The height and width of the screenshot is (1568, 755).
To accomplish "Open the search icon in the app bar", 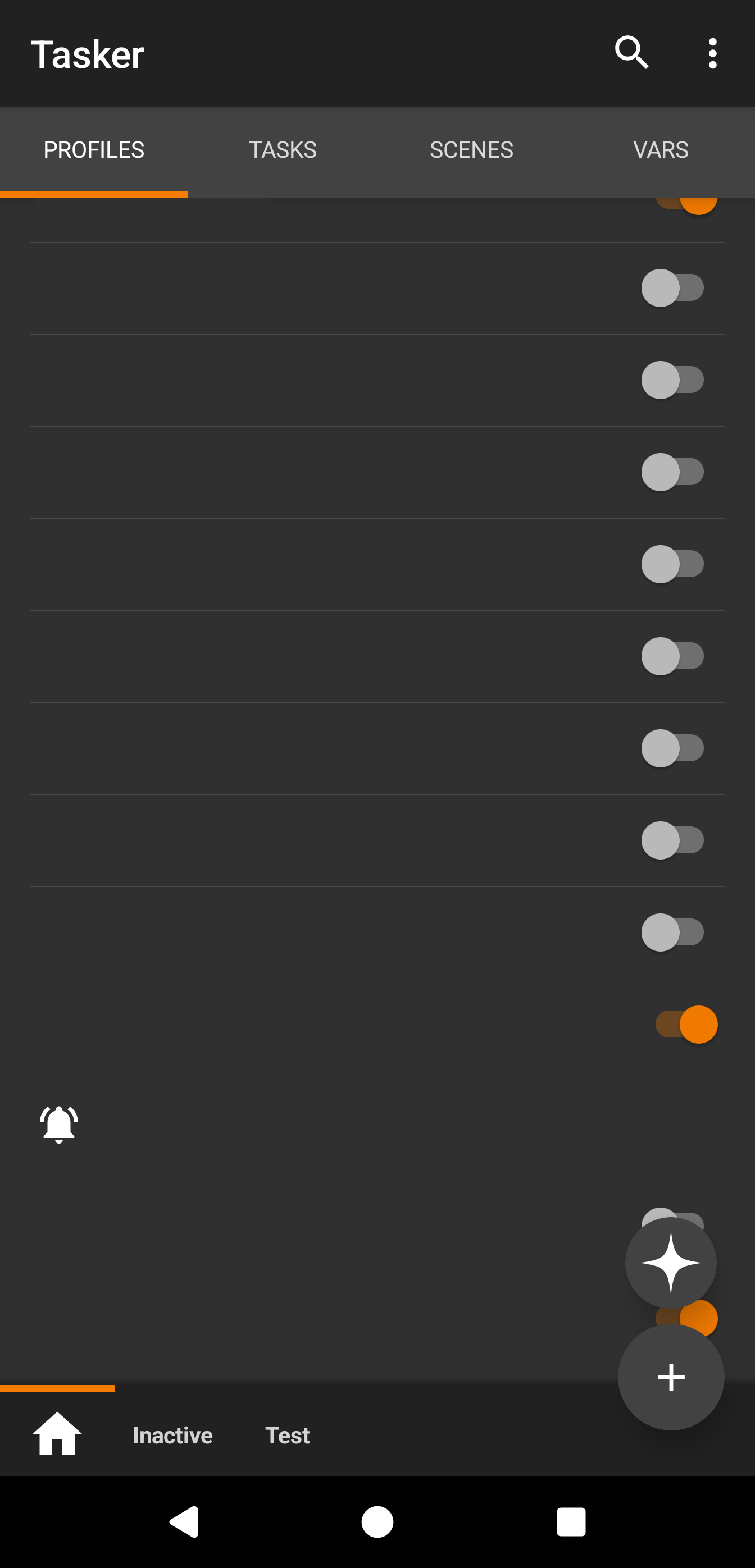I will tap(631, 53).
